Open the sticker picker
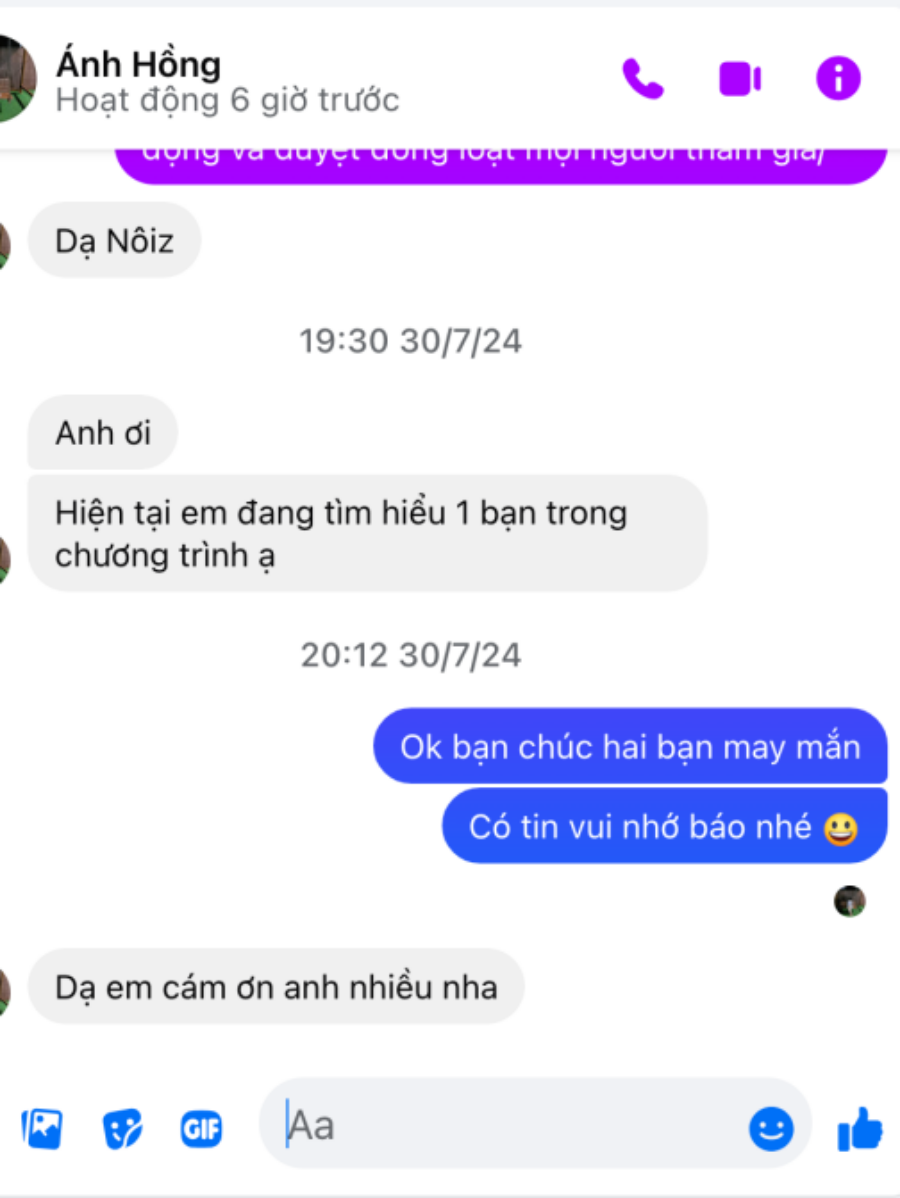 click(x=122, y=1129)
